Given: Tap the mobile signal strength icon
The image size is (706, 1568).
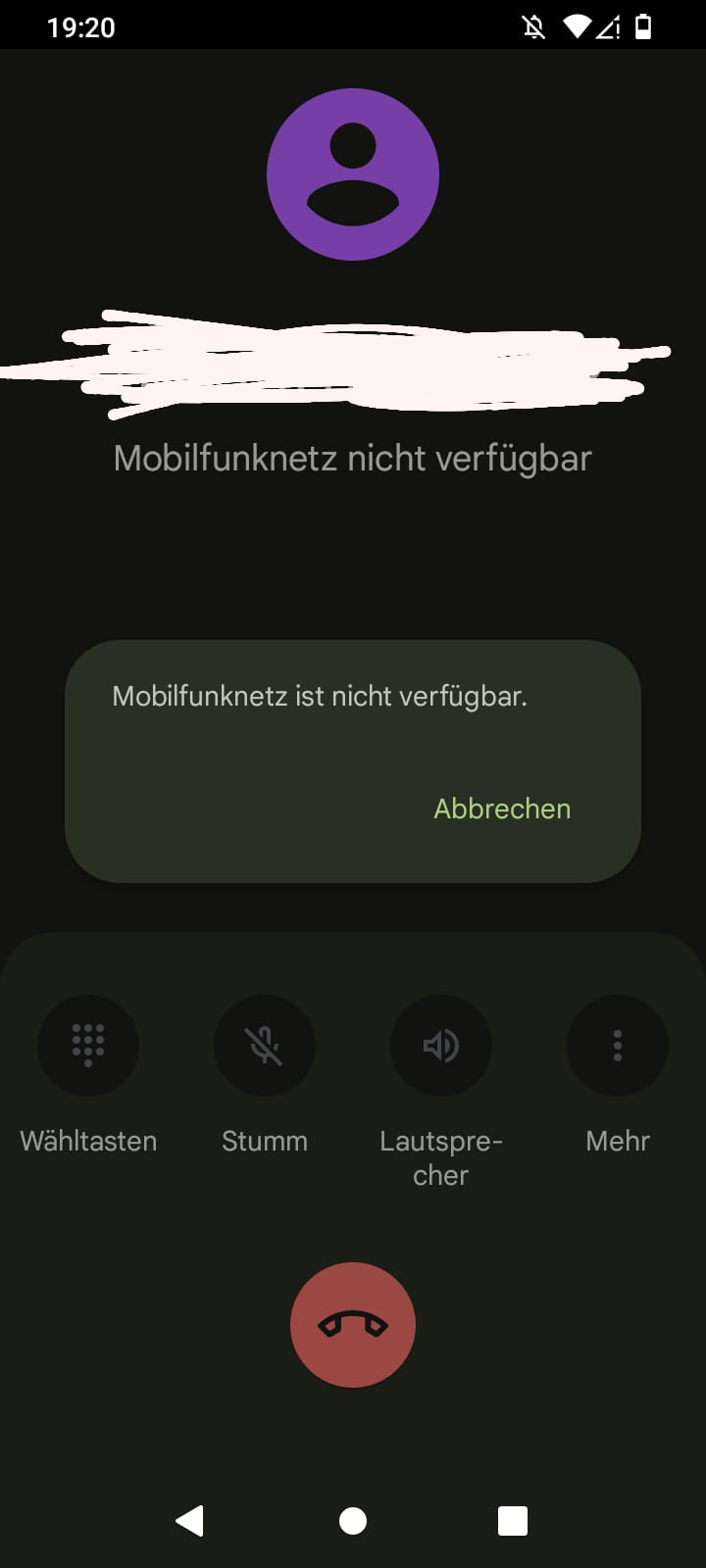Looking at the screenshot, I should [610, 26].
